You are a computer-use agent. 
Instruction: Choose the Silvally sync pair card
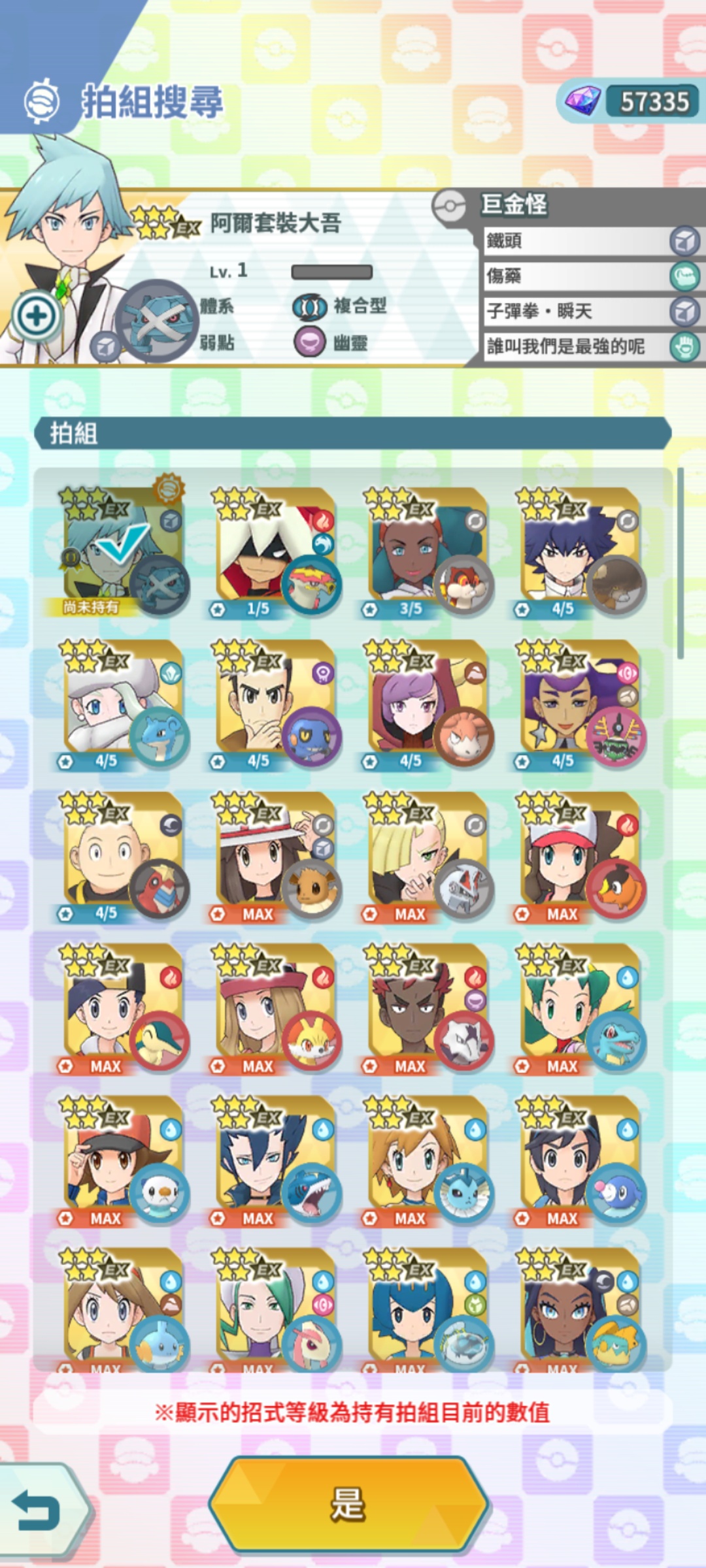click(x=426, y=856)
